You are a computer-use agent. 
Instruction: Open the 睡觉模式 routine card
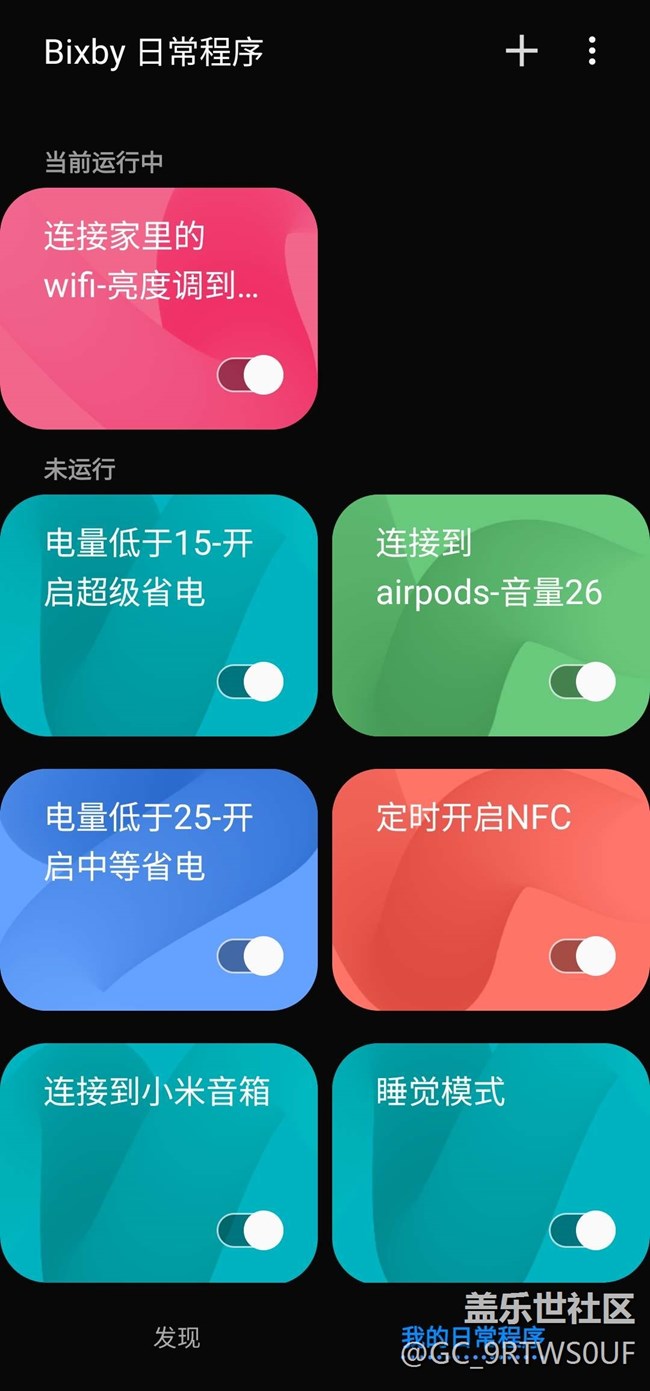491,1164
